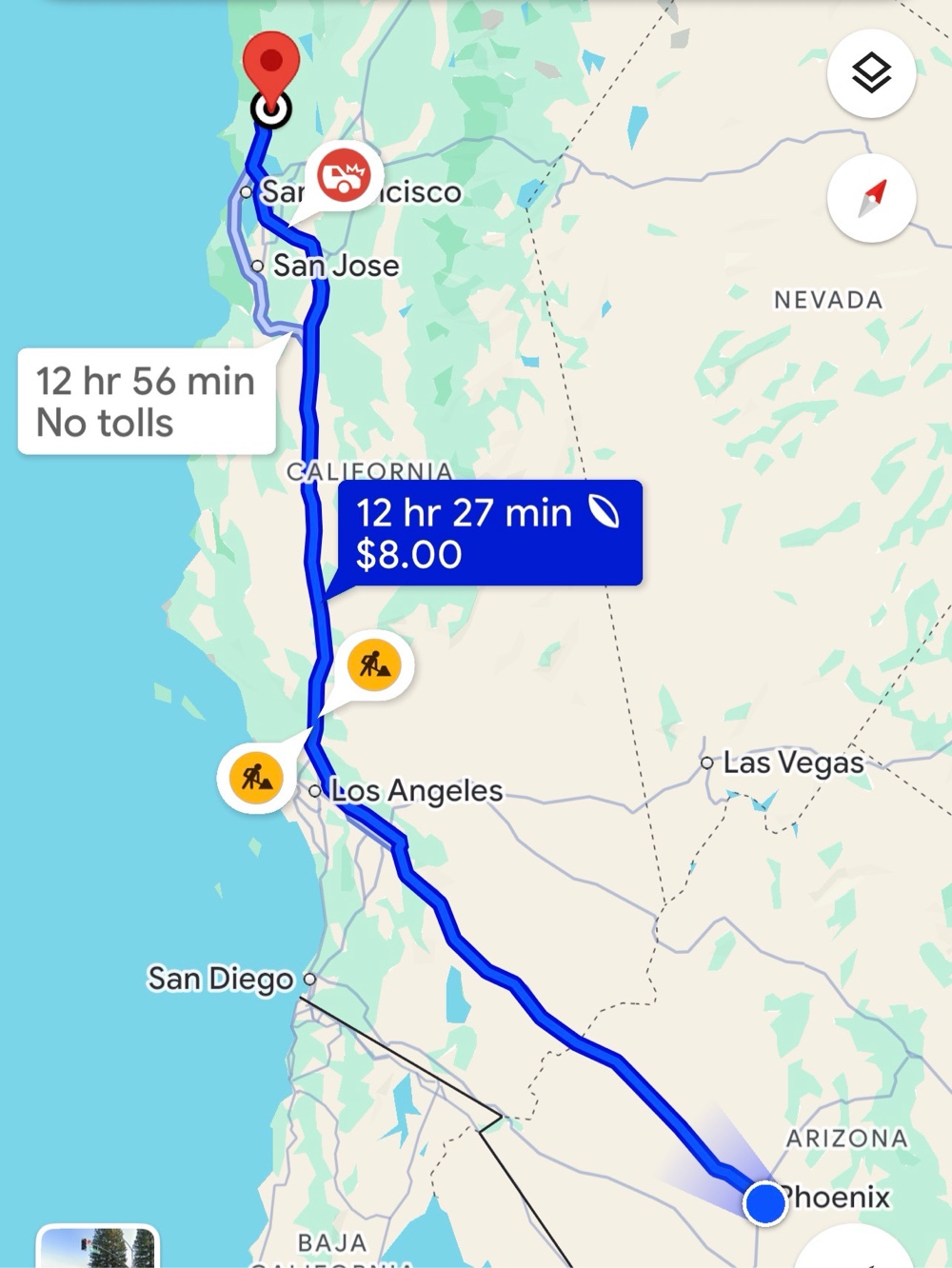Tap the compass to reorient map
952x1268 pixels.
(x=871, y=198)
